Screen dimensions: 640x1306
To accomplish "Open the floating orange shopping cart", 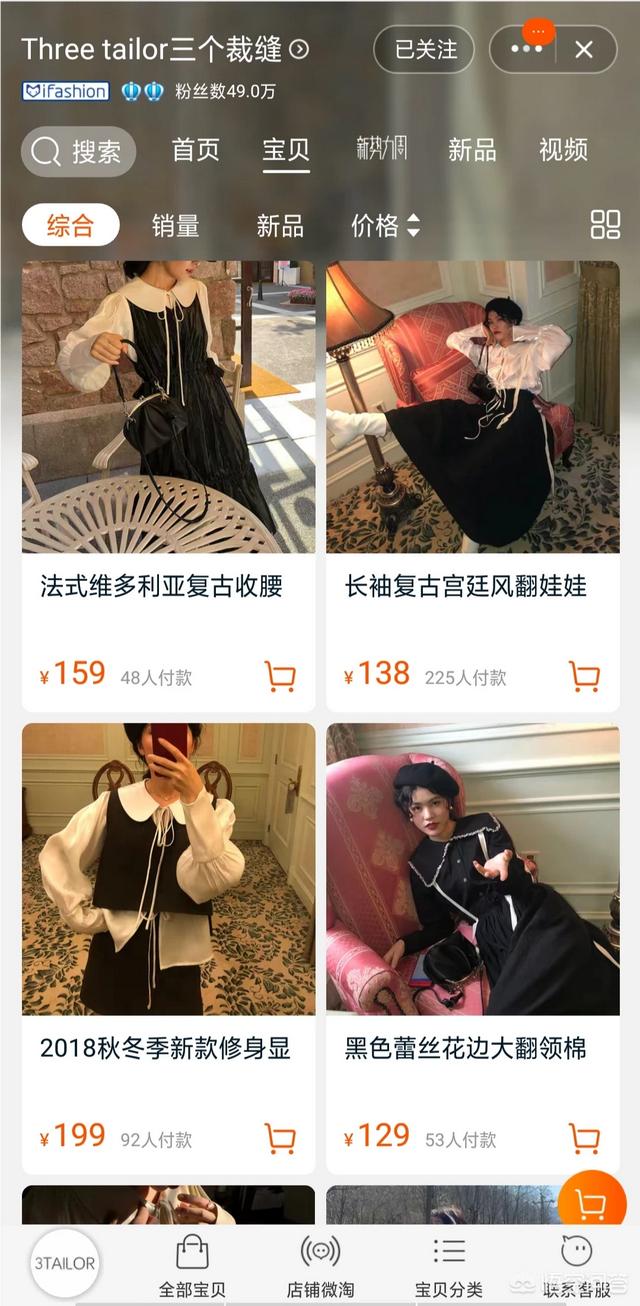I will point(592,1205).
